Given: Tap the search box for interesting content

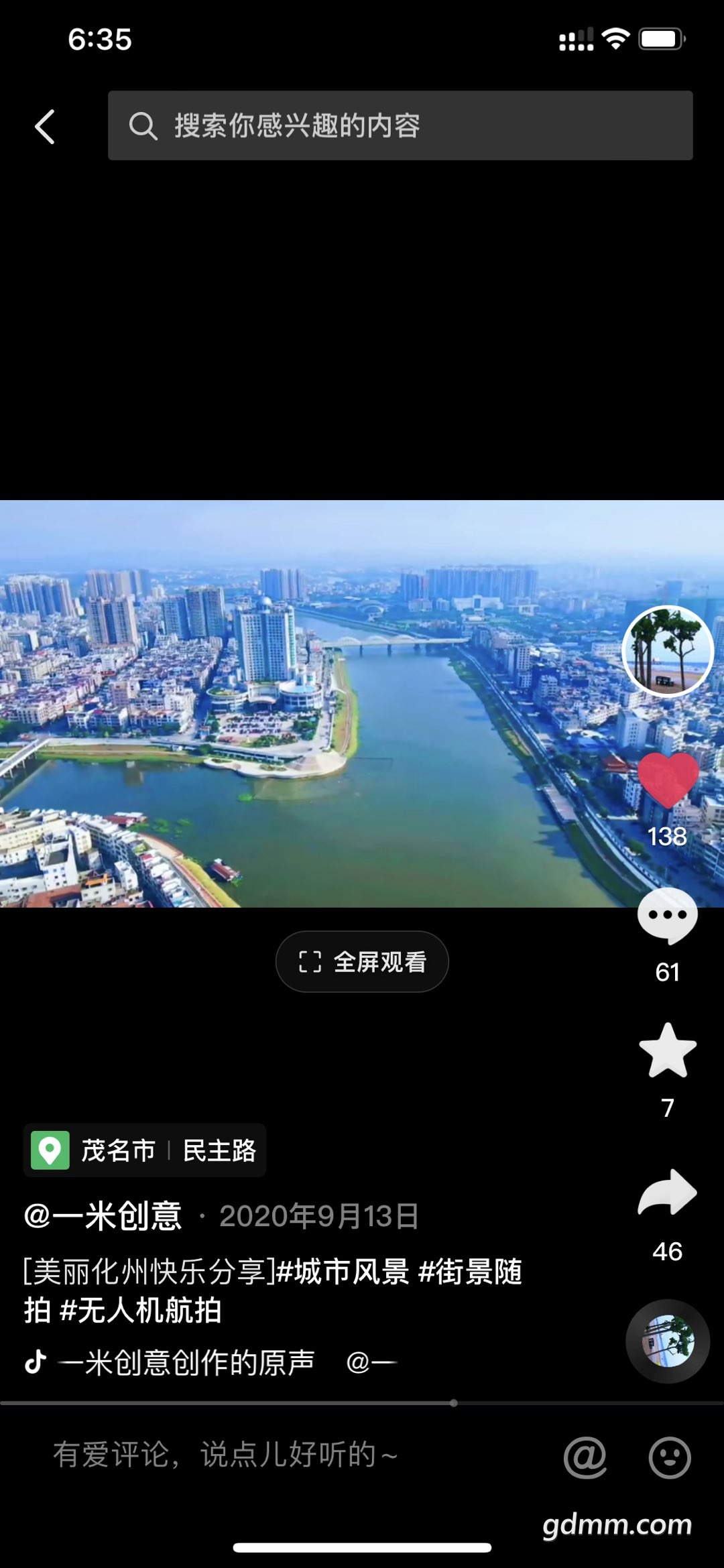Looking at the screenshot, I should point(400,125).
